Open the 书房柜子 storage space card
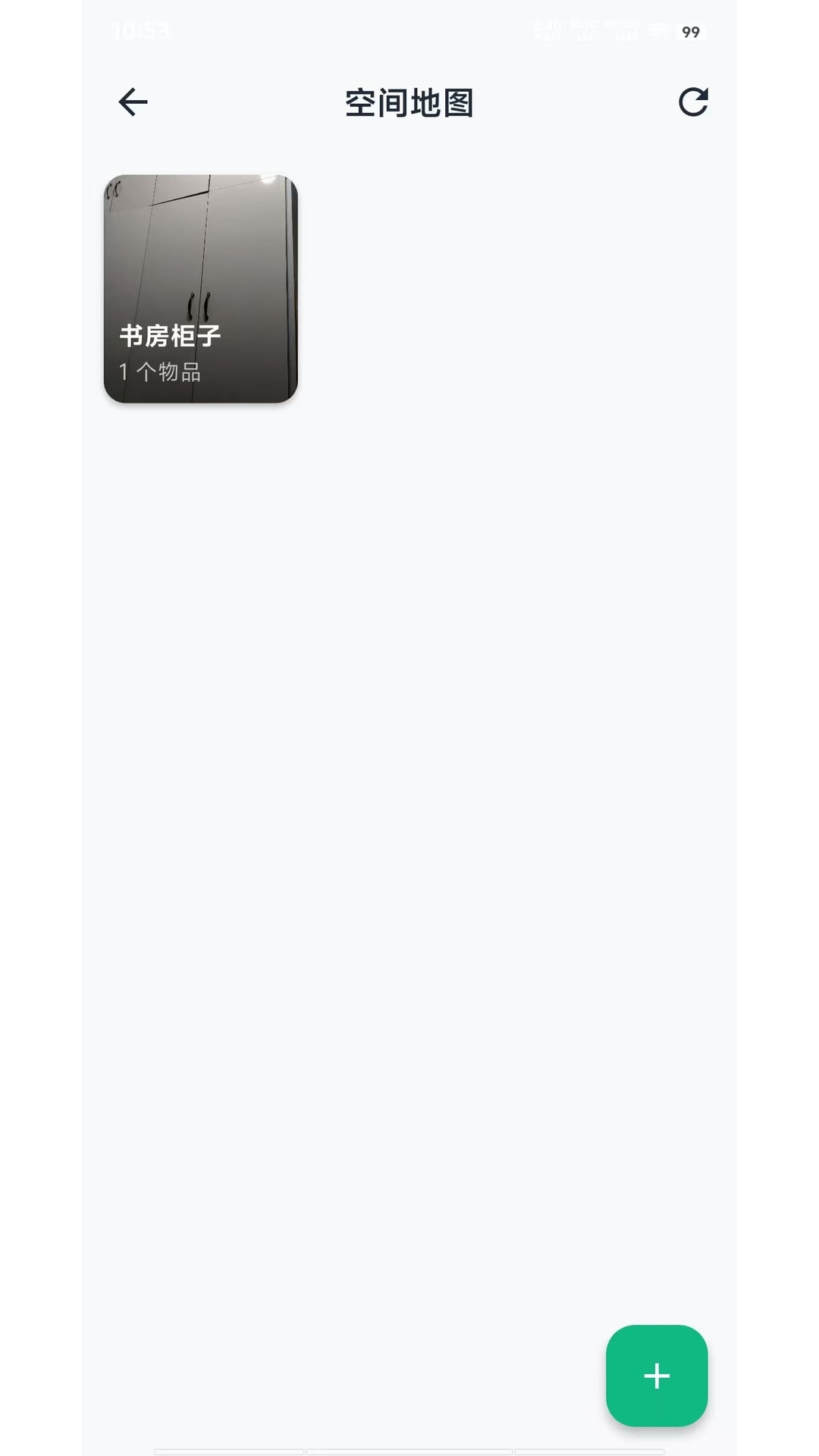 click(202, 288)
